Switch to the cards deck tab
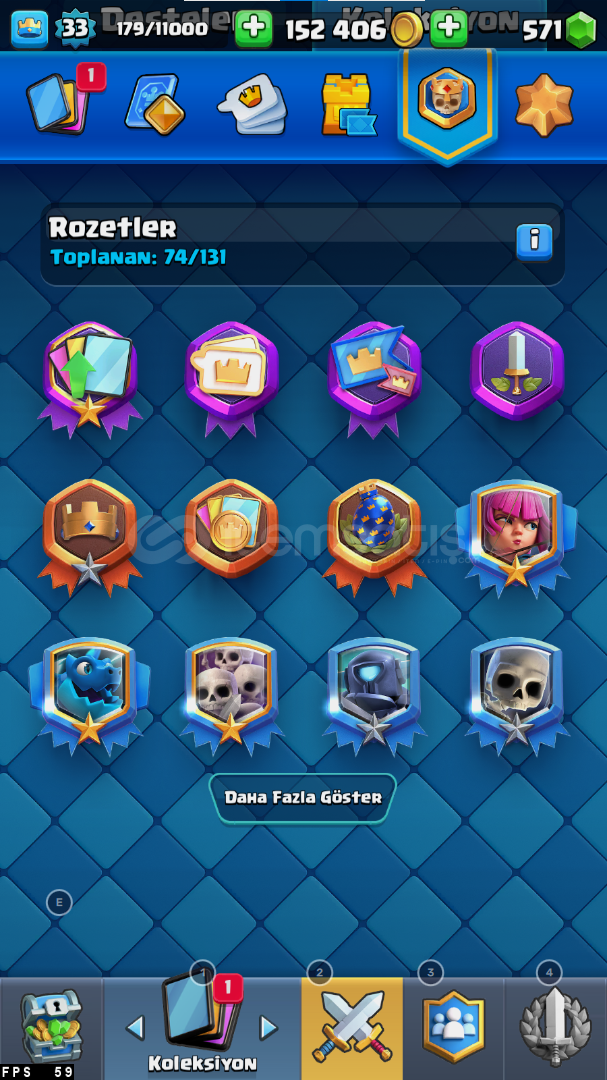607x1080 pixels. coord(58,103)
